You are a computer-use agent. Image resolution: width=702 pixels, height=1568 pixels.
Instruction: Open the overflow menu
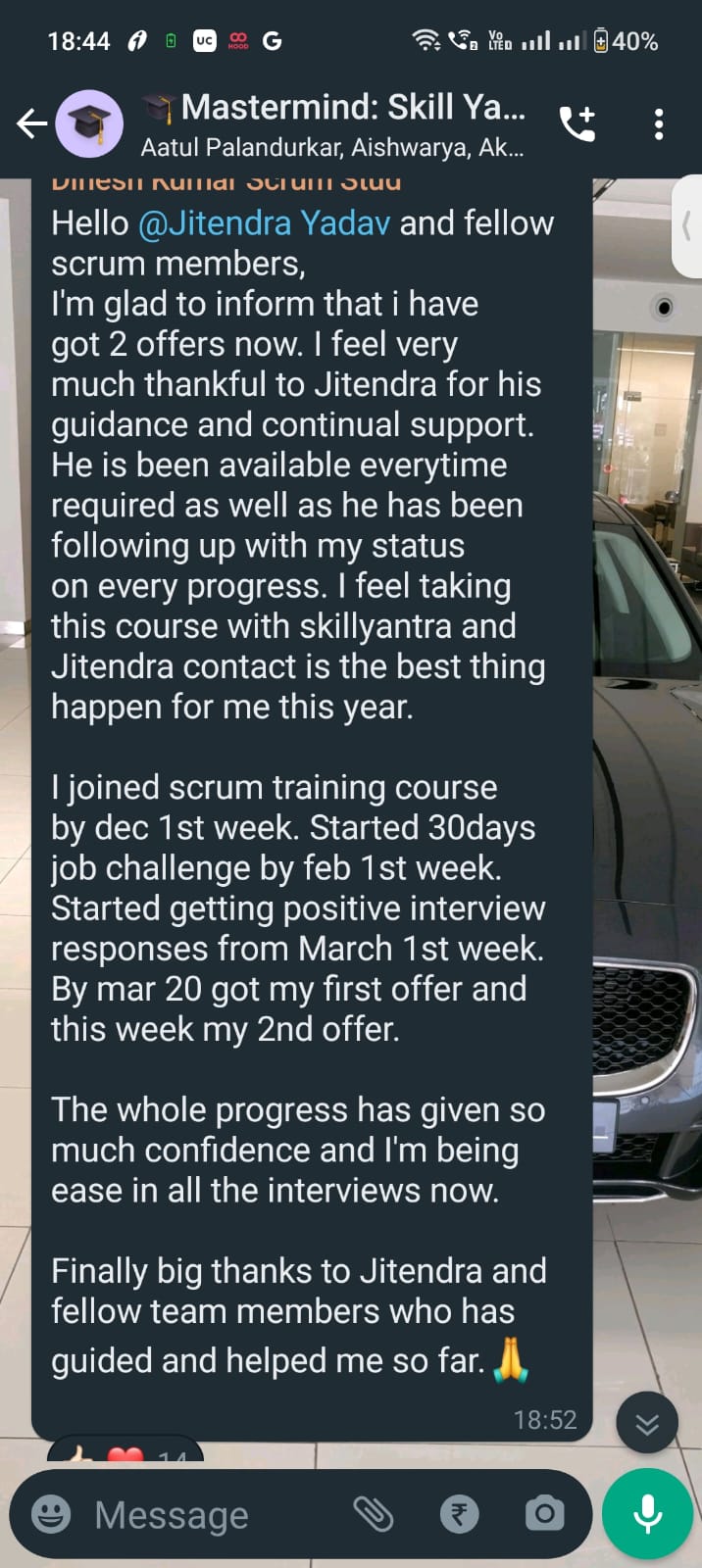658,123
